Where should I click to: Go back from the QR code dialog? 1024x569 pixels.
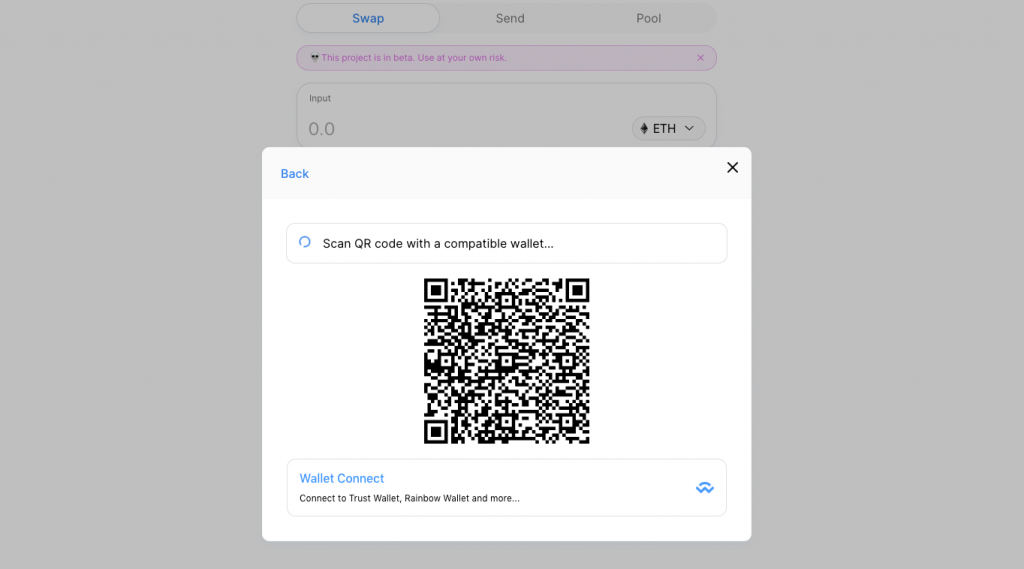[294, 174]
